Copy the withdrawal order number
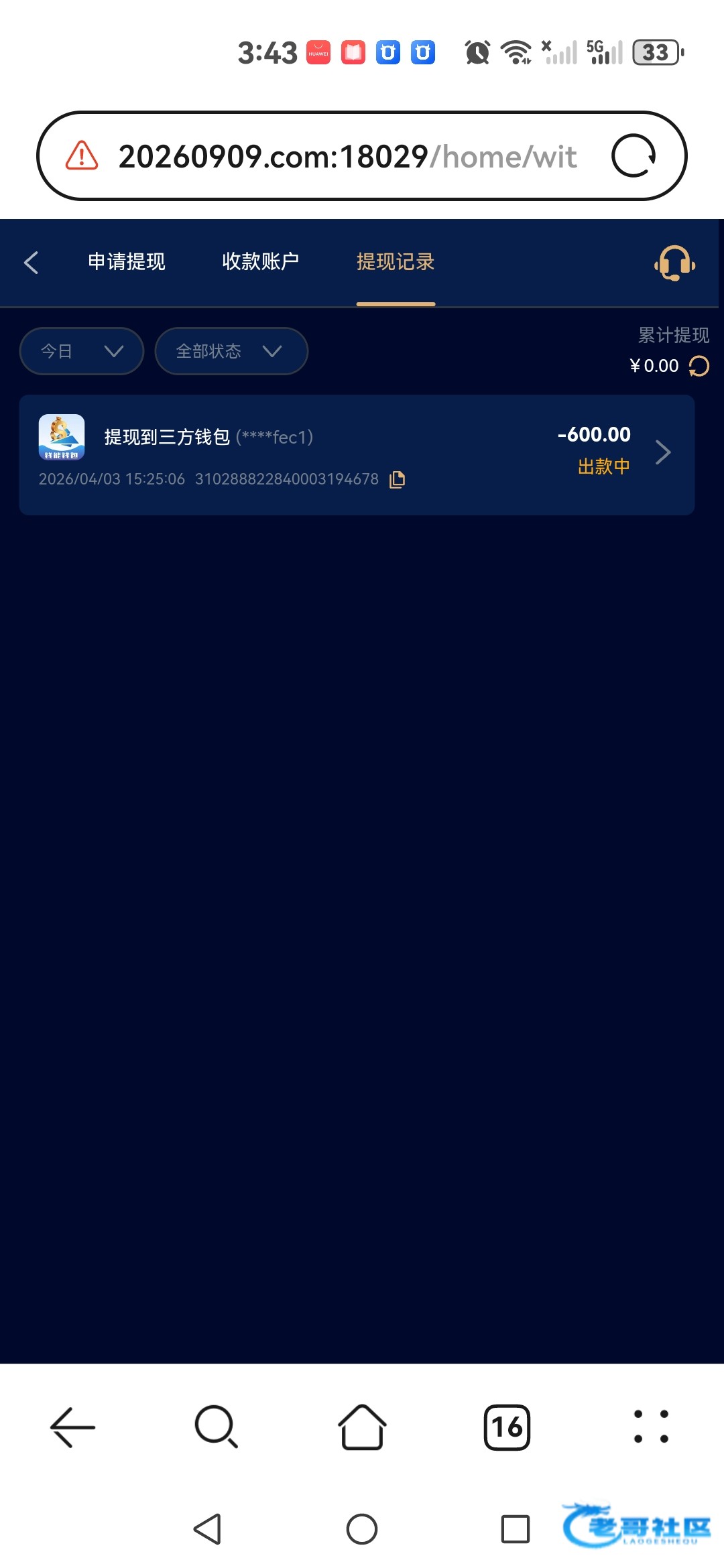724x1568 pixels. 398,479
